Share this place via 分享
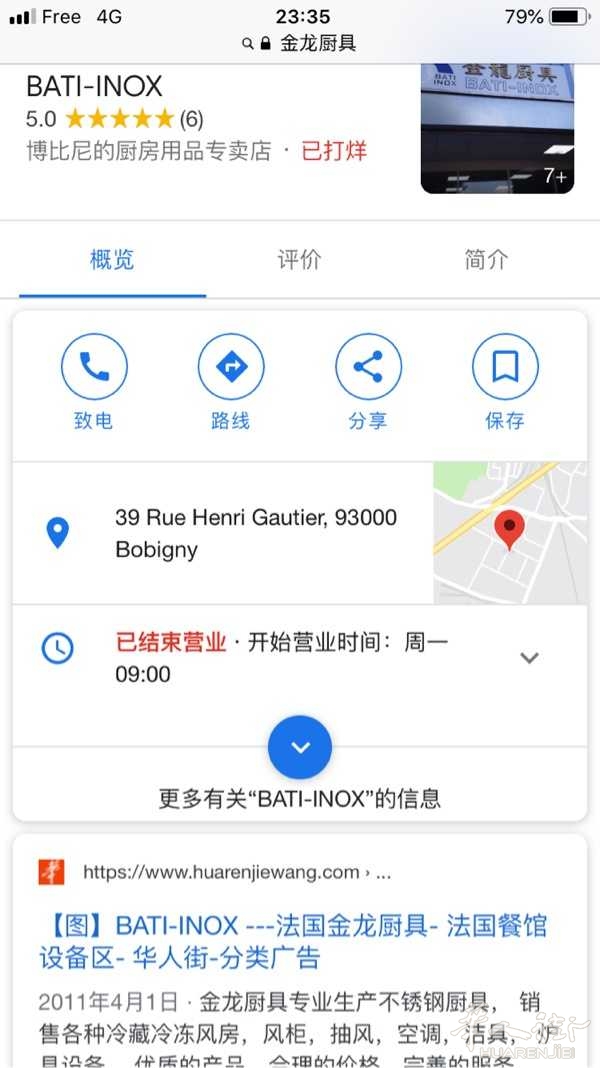Image resolution: width=600 pixels, height=1068 pixels. tap(368, 381)
